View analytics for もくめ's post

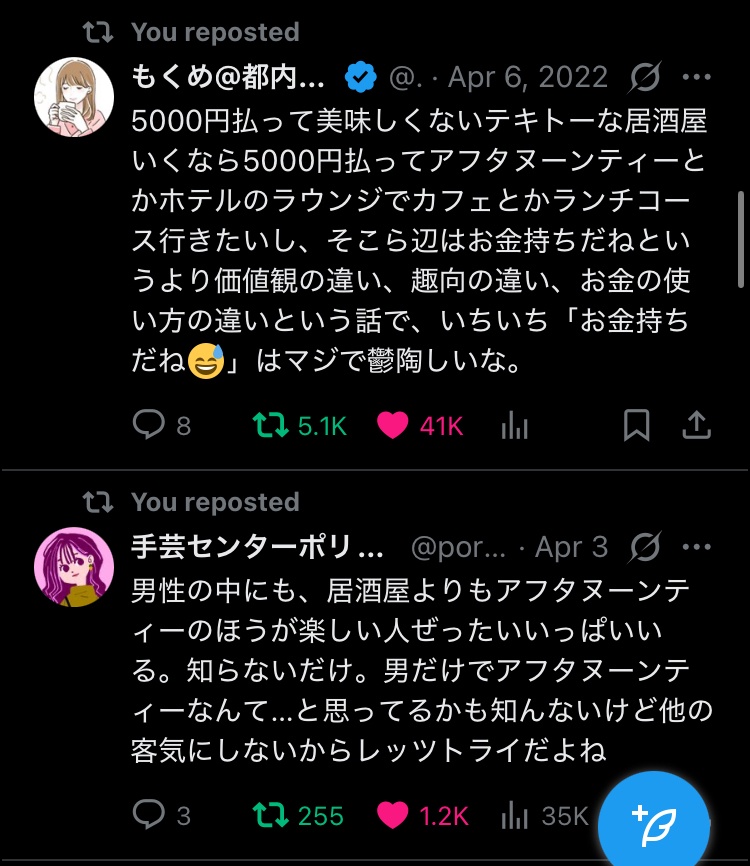click(515, 426)
